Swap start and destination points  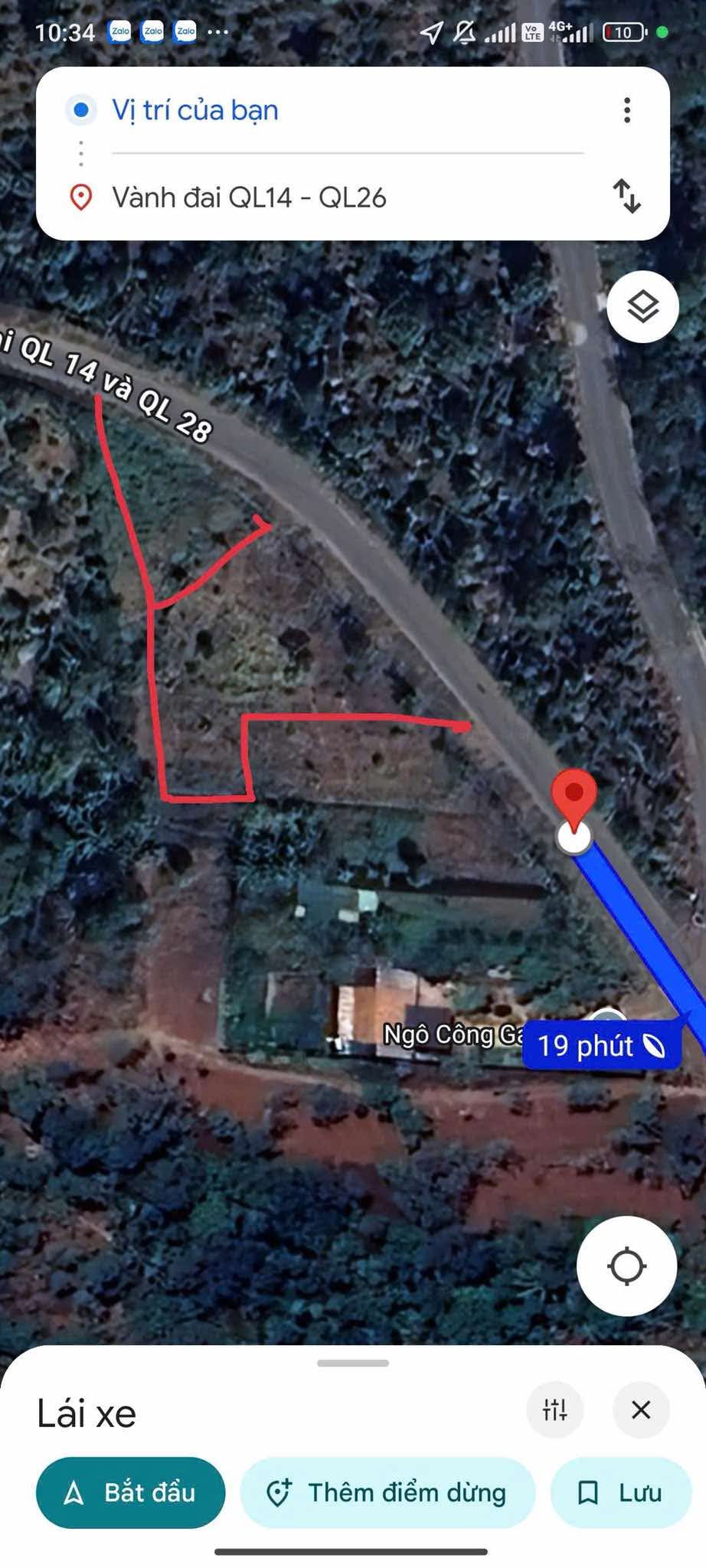[x=627, y=196]
